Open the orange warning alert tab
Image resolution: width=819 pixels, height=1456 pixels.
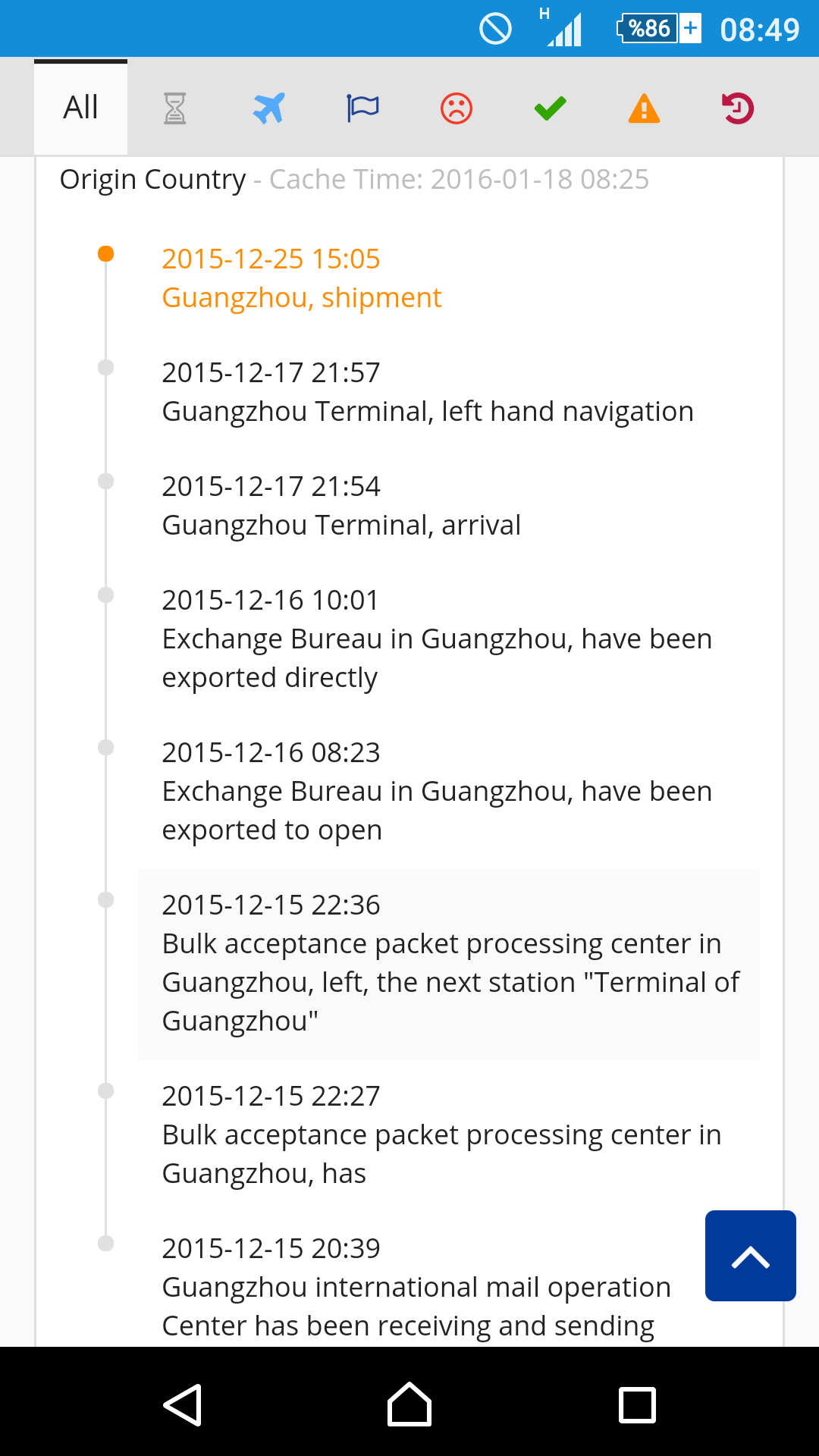coord(645,108)
